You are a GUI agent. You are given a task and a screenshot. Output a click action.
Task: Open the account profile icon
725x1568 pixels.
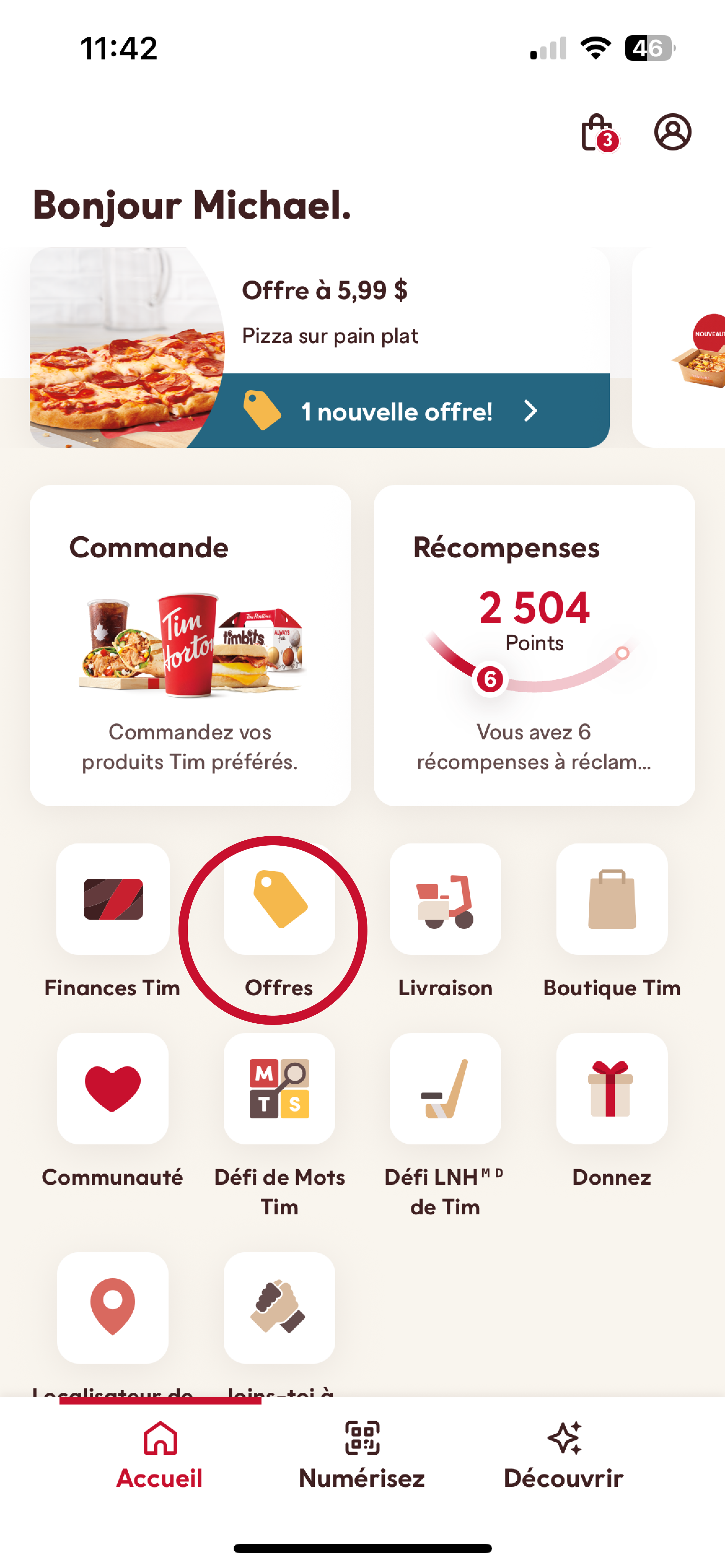click(x=673, y=132)
